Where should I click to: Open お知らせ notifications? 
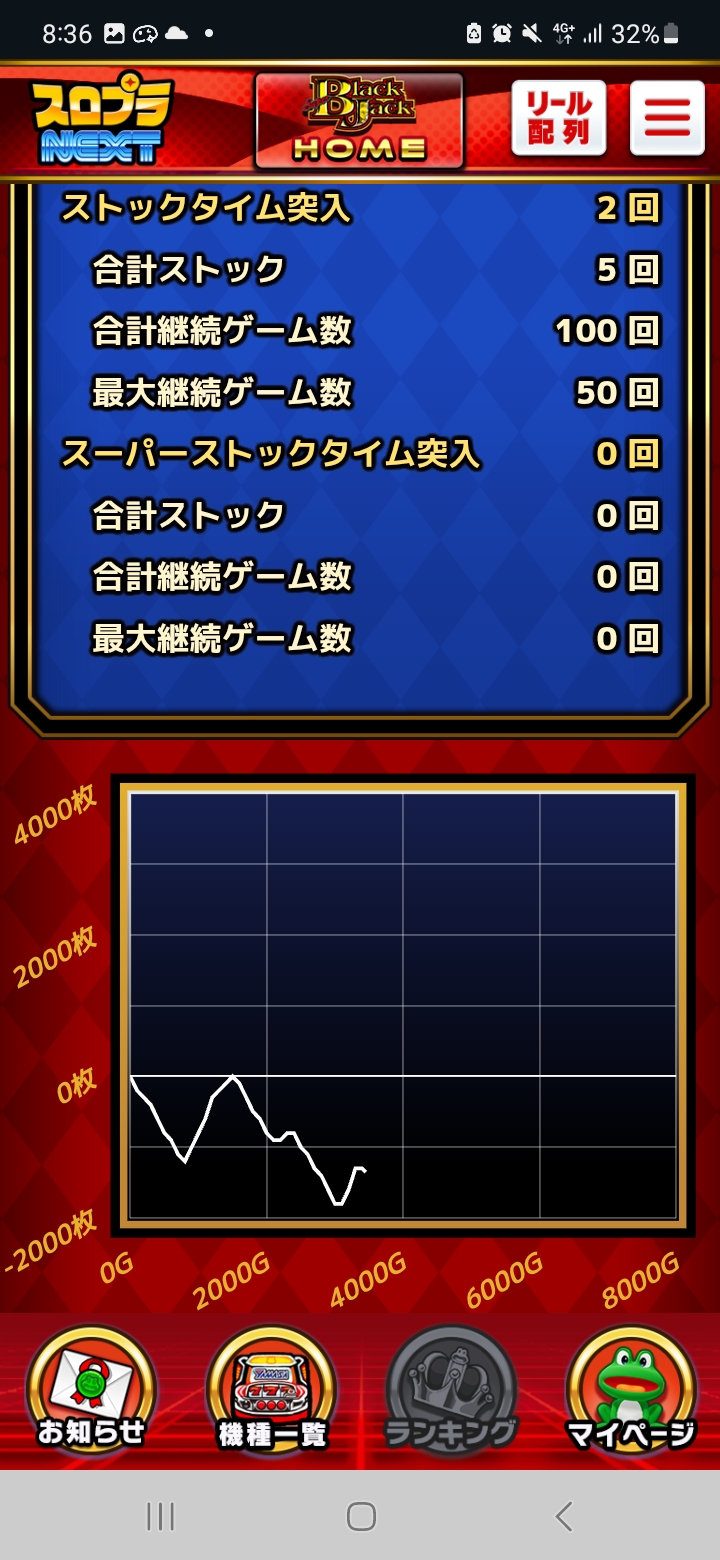pos(91,1391)
